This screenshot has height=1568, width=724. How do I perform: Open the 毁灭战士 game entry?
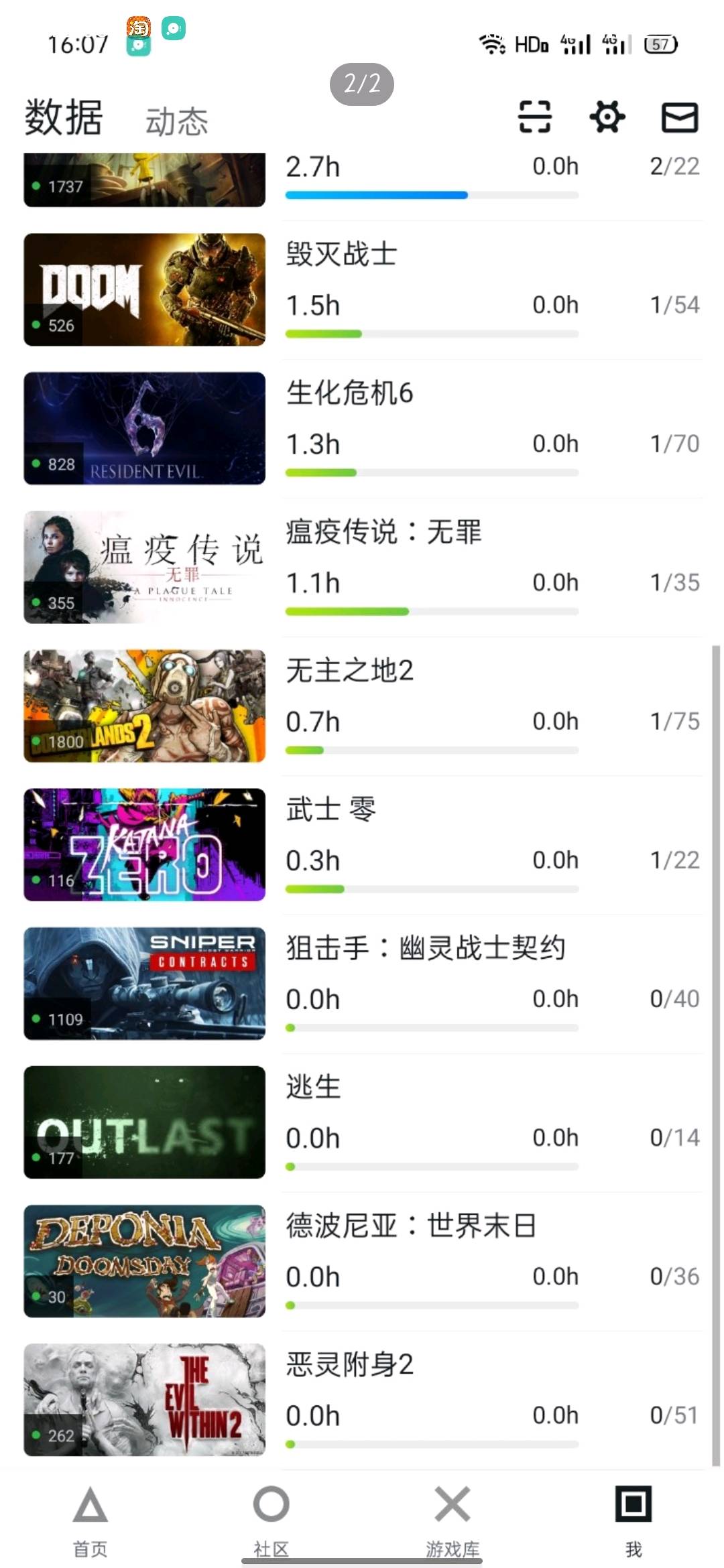(x=362, y=289)
